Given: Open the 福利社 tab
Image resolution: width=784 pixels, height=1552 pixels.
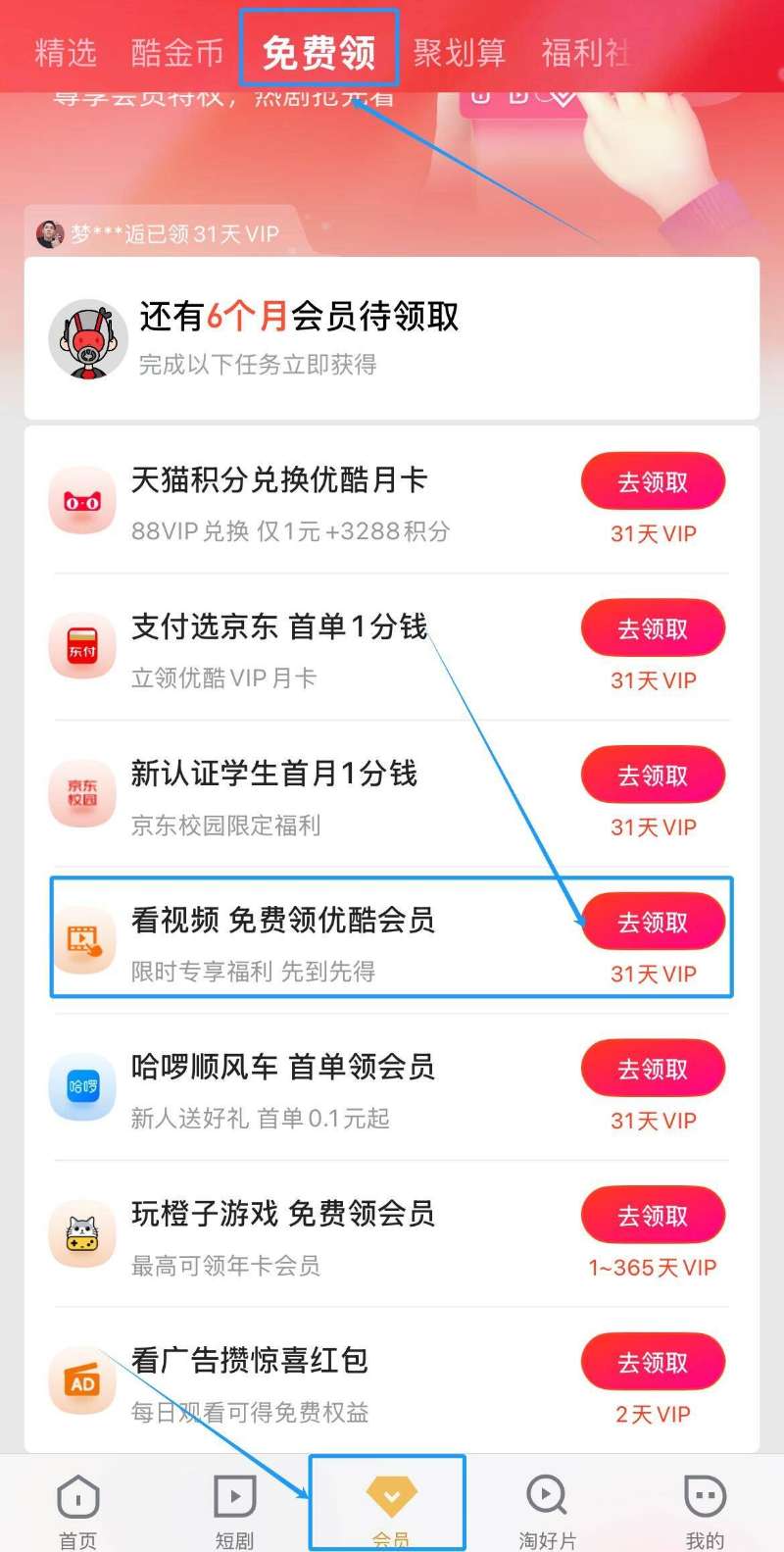Looking at the screenshot, I should (583, 52).
